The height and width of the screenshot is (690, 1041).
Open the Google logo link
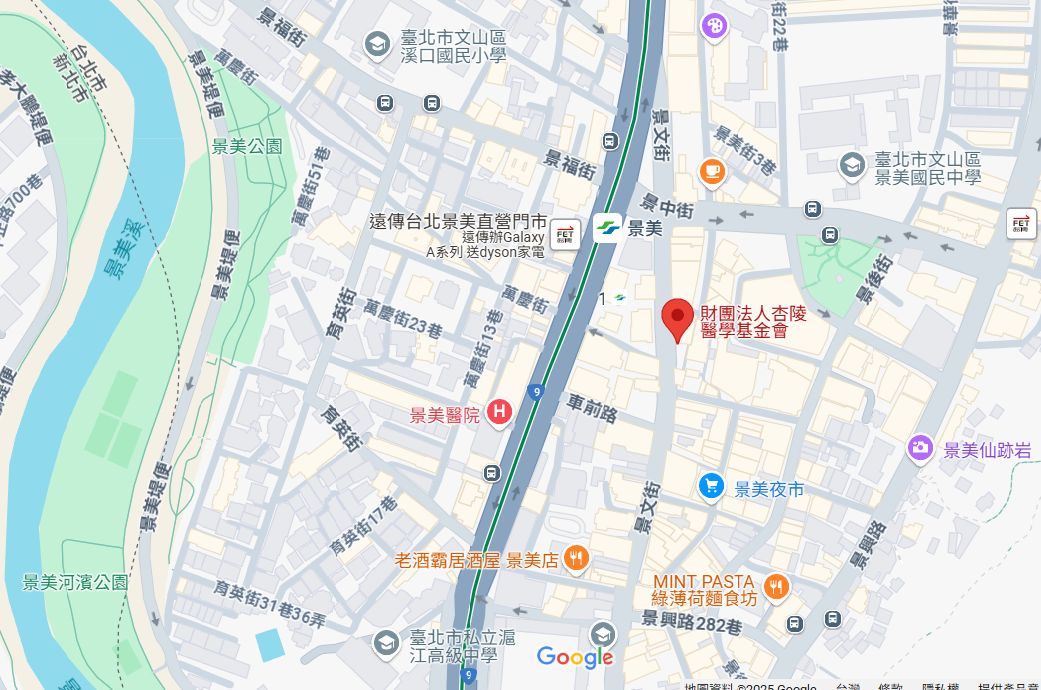574,657
